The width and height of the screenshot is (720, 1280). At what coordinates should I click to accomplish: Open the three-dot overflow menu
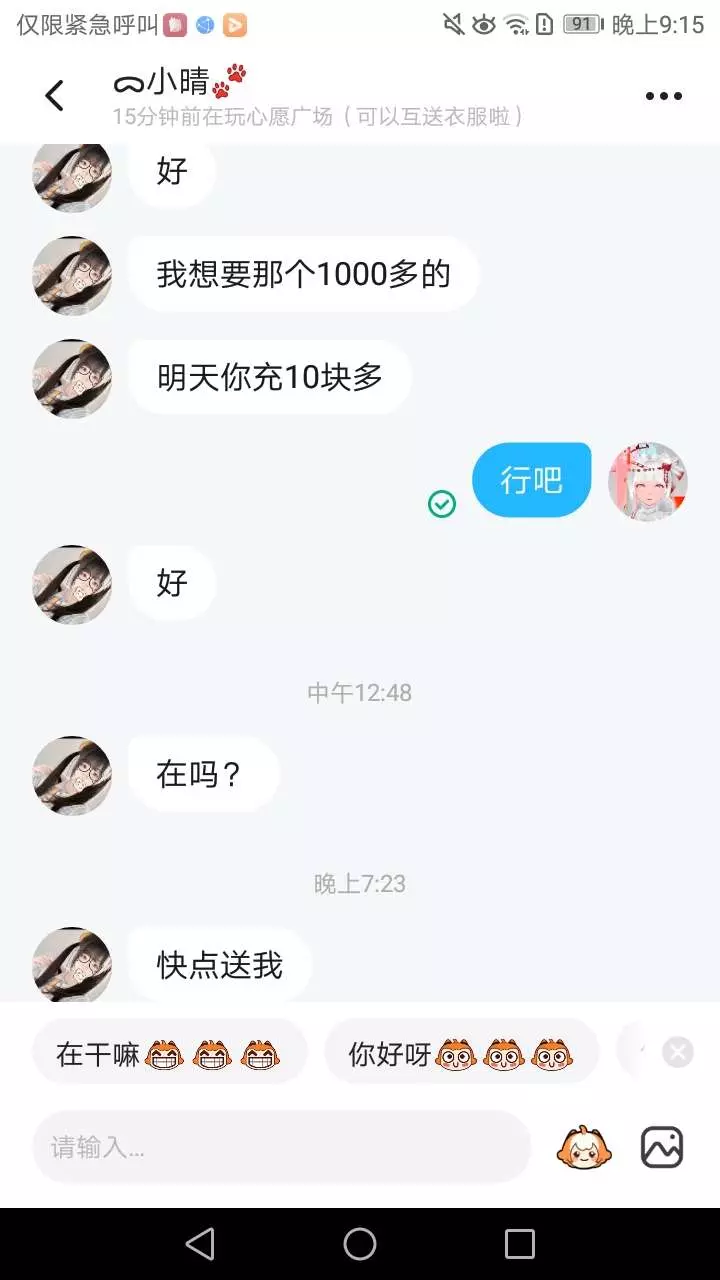(x=663, y=96)
